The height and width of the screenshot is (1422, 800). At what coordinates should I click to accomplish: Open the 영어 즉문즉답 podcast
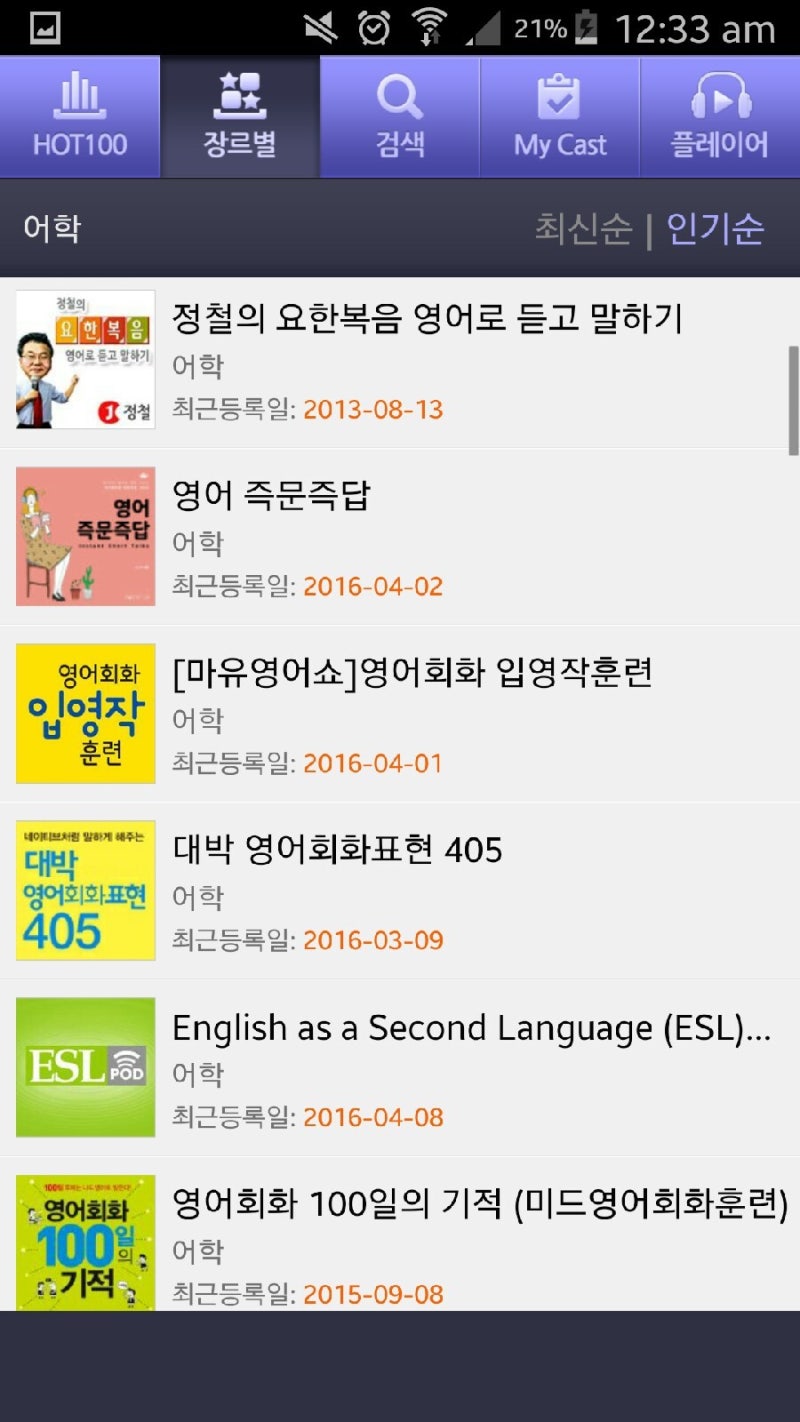coord(400,537)
